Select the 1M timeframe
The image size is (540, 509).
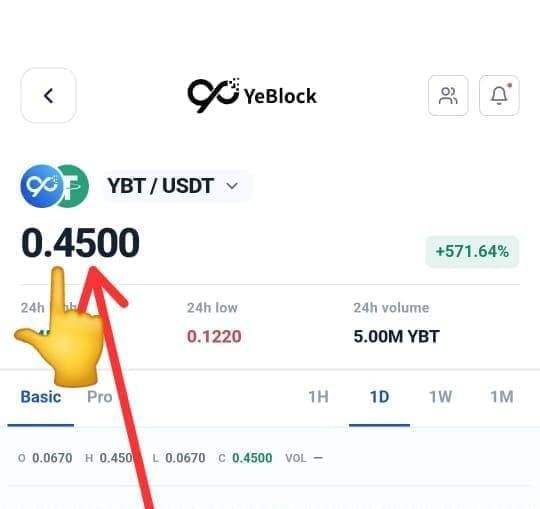[x=501, y=397]
